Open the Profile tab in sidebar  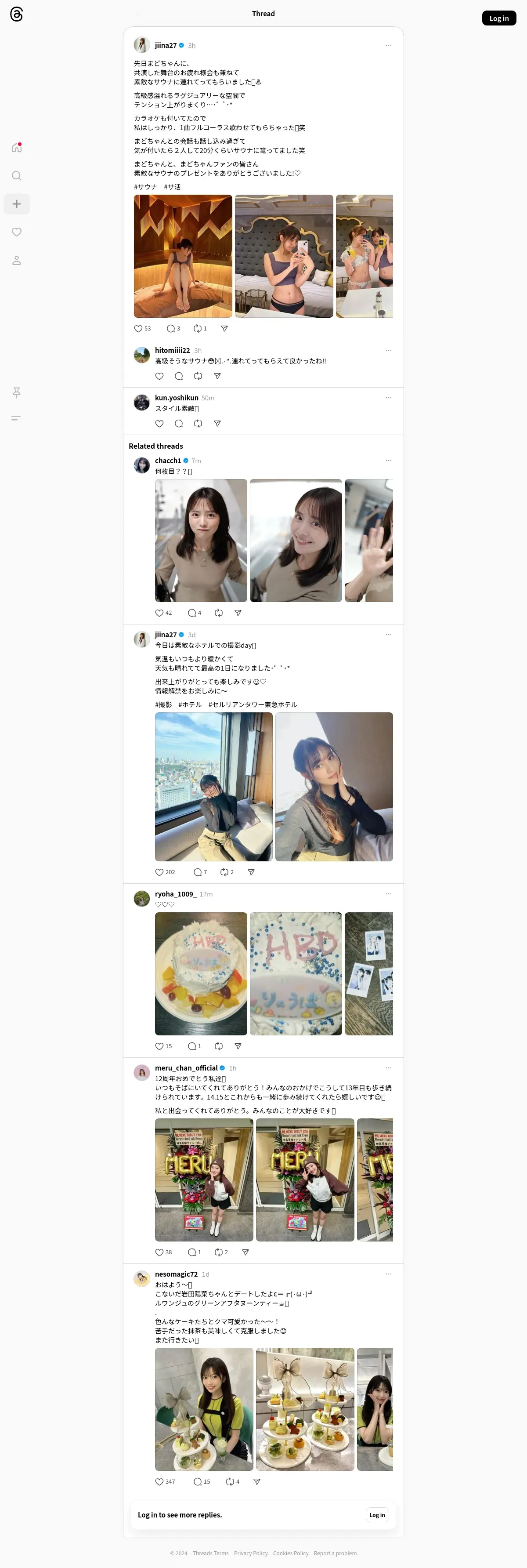[x=16, y=261]
